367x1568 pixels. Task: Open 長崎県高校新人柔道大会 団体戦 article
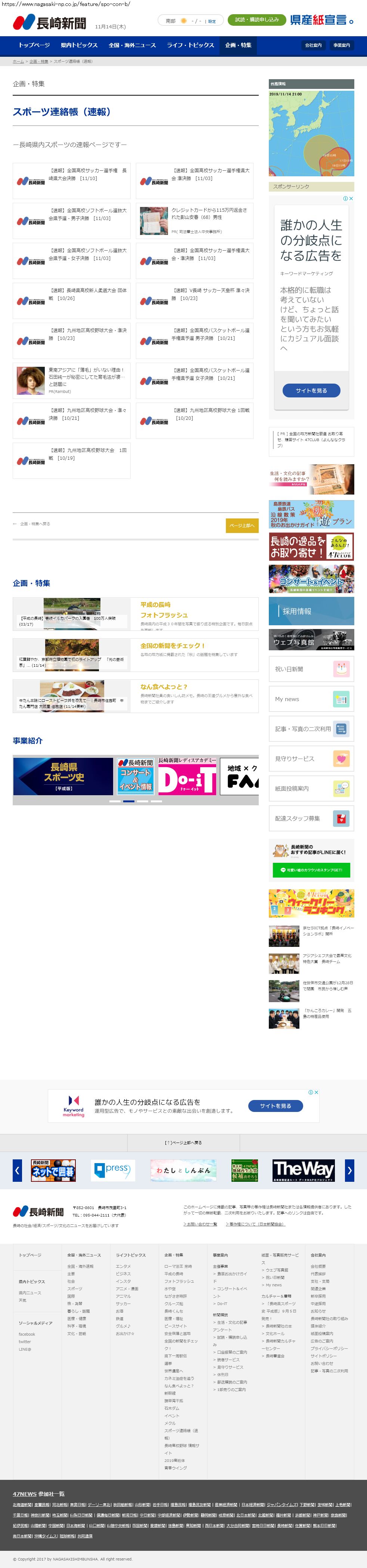tap(72, 301)
